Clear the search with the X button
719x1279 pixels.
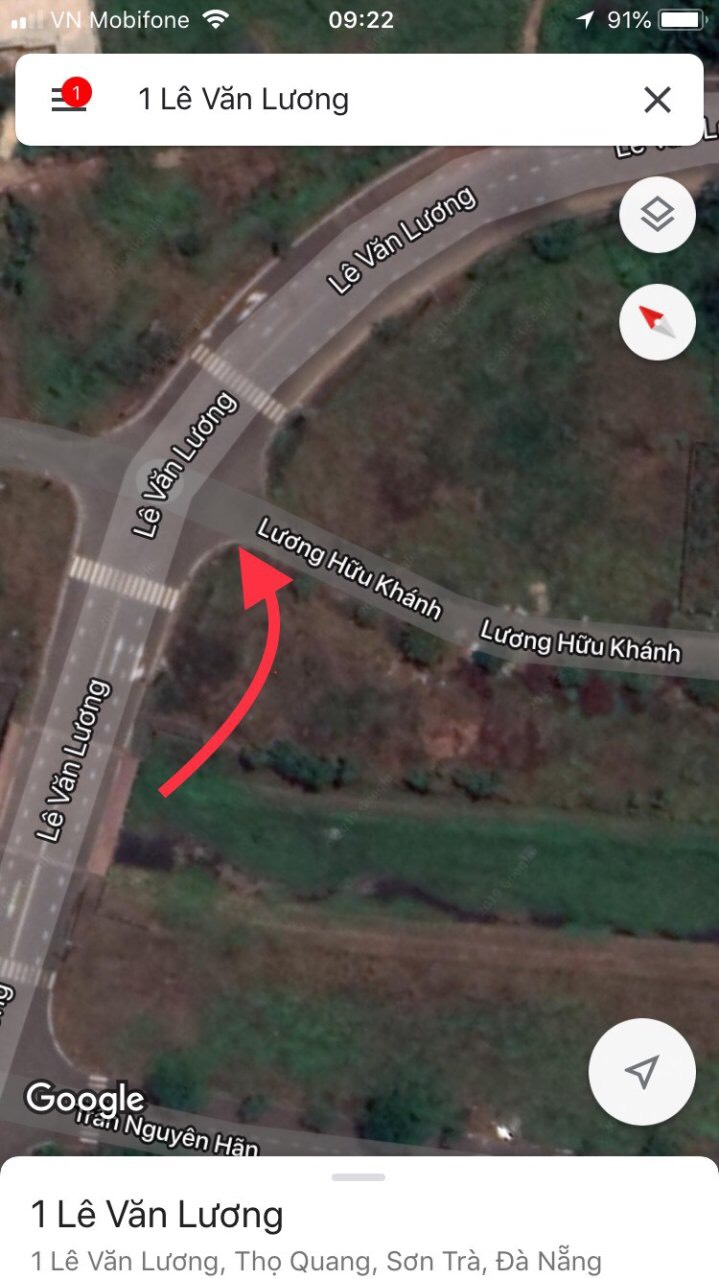point(657,99)
